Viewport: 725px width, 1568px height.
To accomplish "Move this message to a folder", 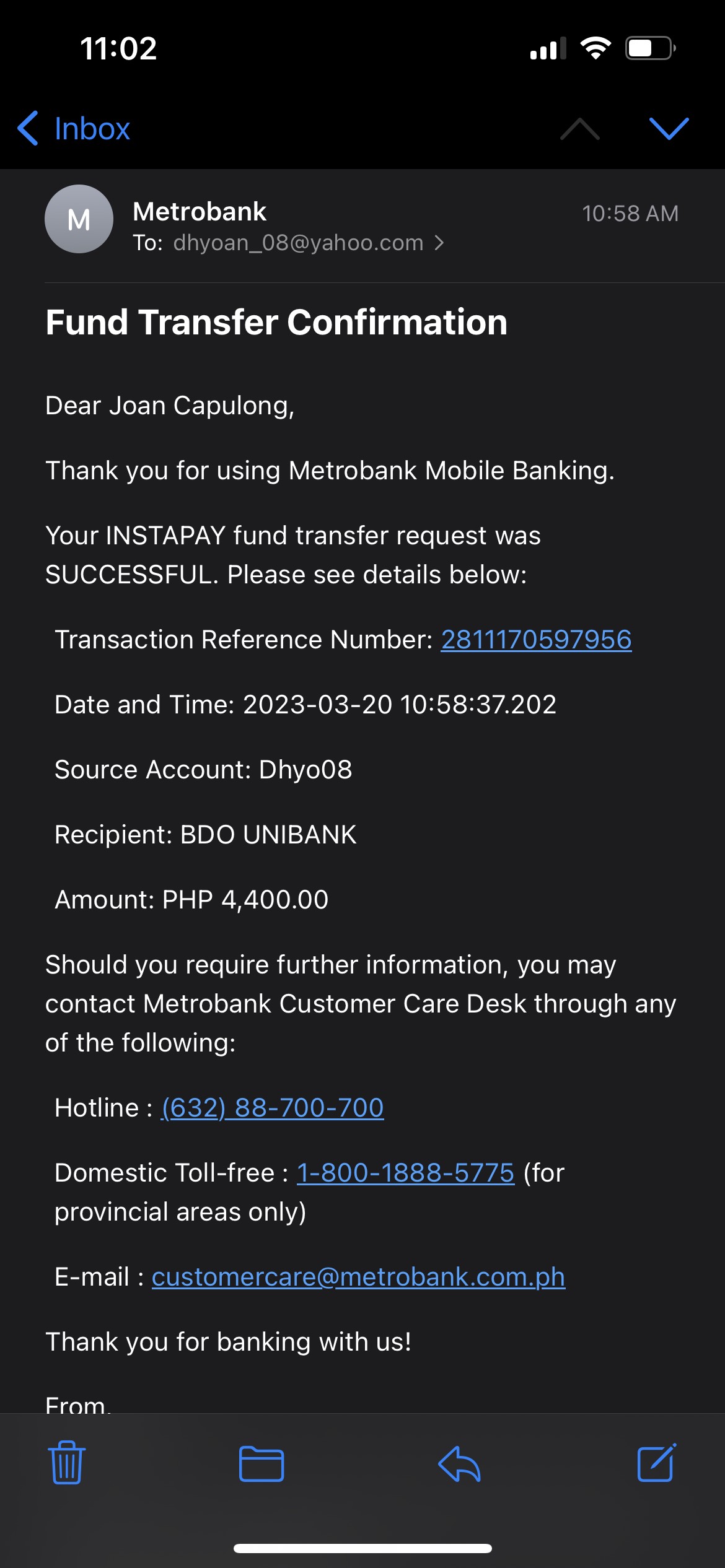I will 261,1464.
